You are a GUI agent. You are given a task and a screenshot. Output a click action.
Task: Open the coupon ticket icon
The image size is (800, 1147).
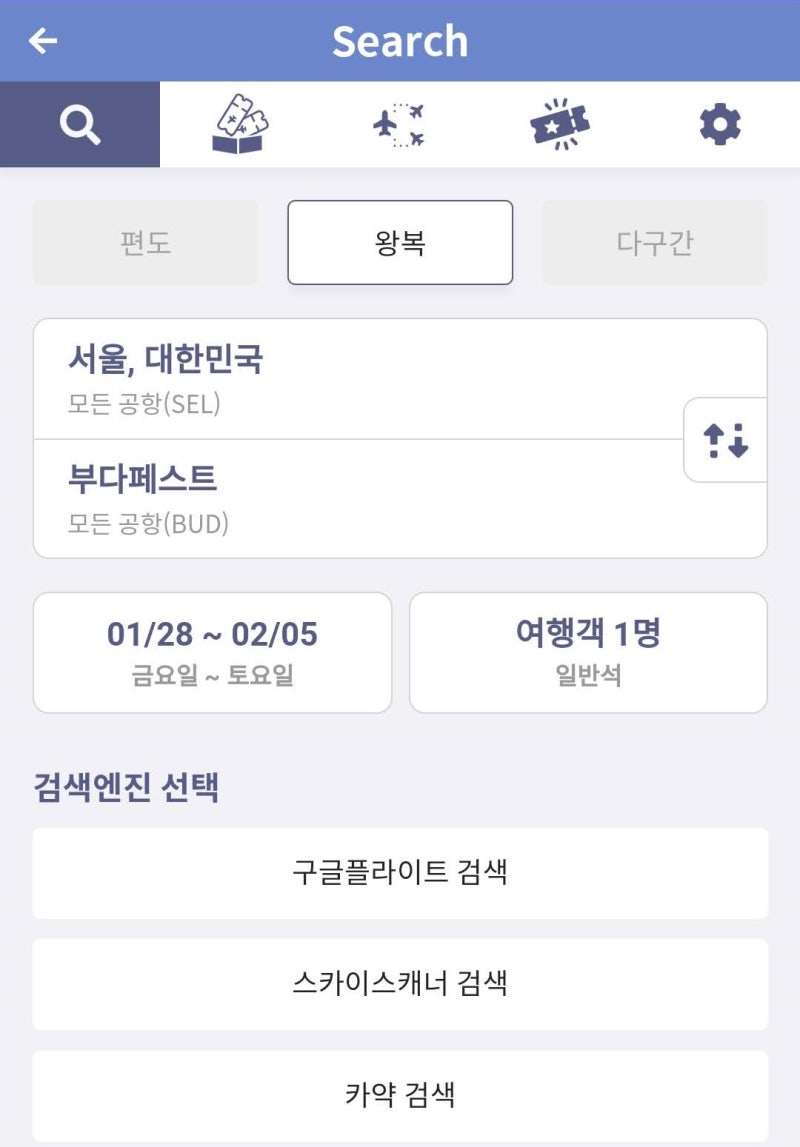560,122
